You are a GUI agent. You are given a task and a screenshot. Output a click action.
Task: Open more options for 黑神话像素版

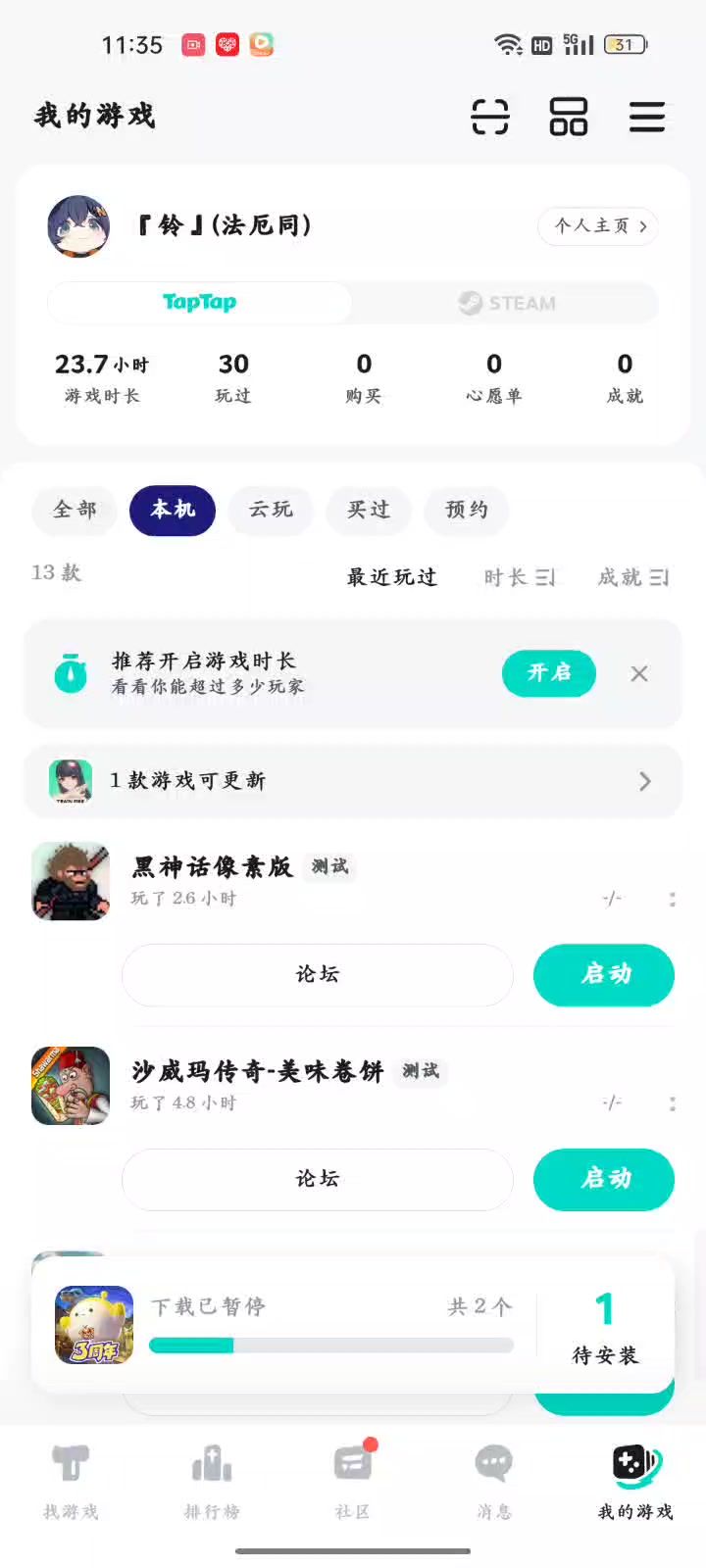pos(672,899)
